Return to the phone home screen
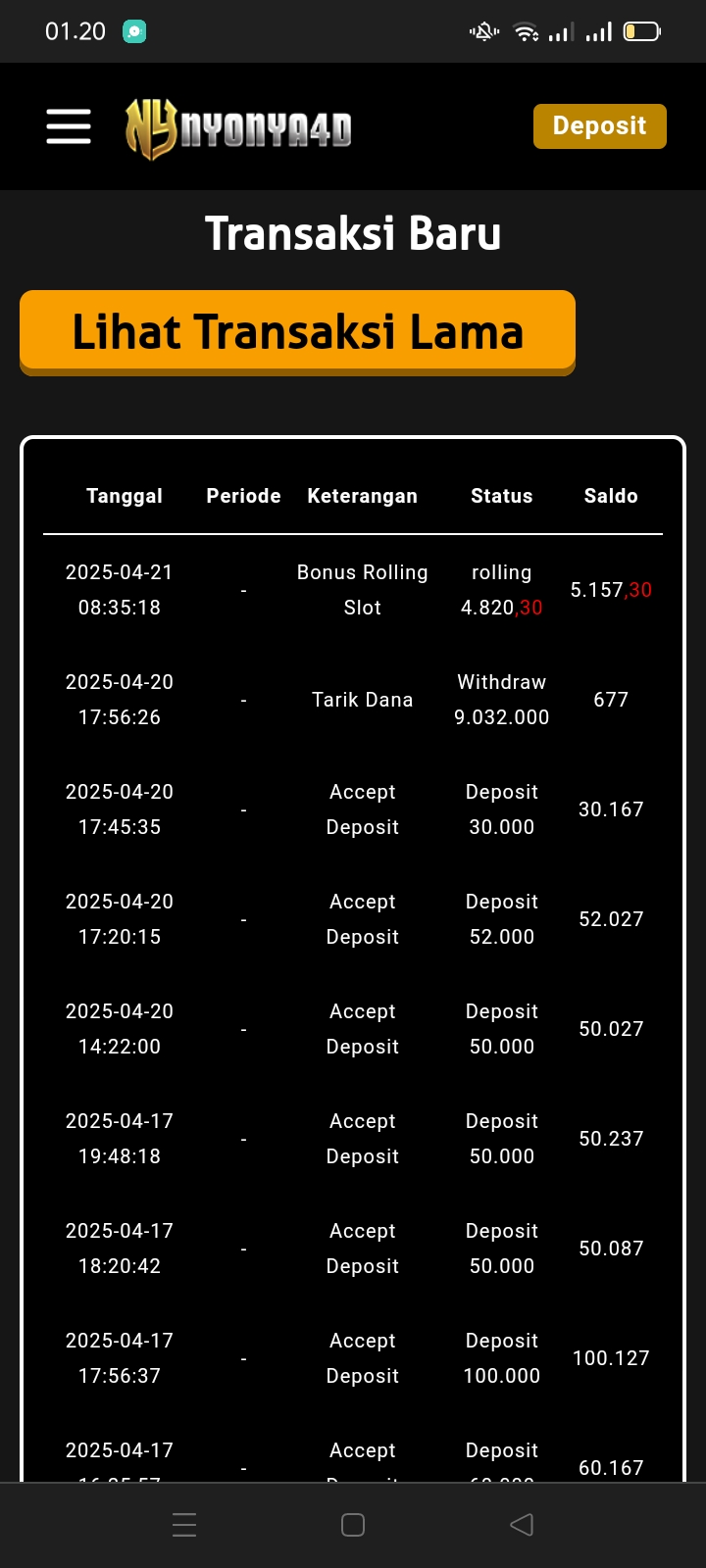Image resolution: width=706 pixels, height=1568 pixels. click(x=353, y=1524)
